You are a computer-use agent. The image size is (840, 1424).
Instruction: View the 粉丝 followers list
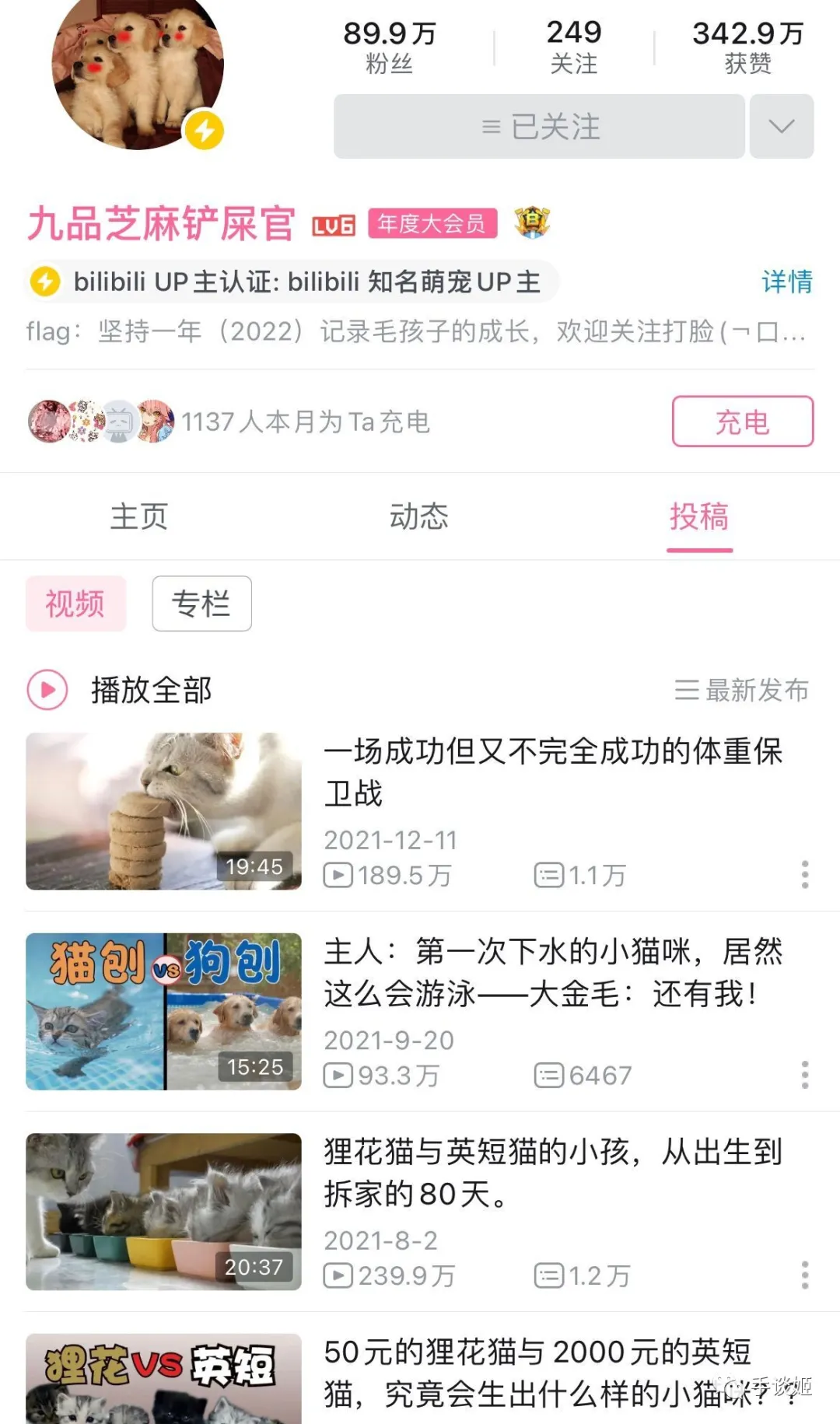pos(389,47)
